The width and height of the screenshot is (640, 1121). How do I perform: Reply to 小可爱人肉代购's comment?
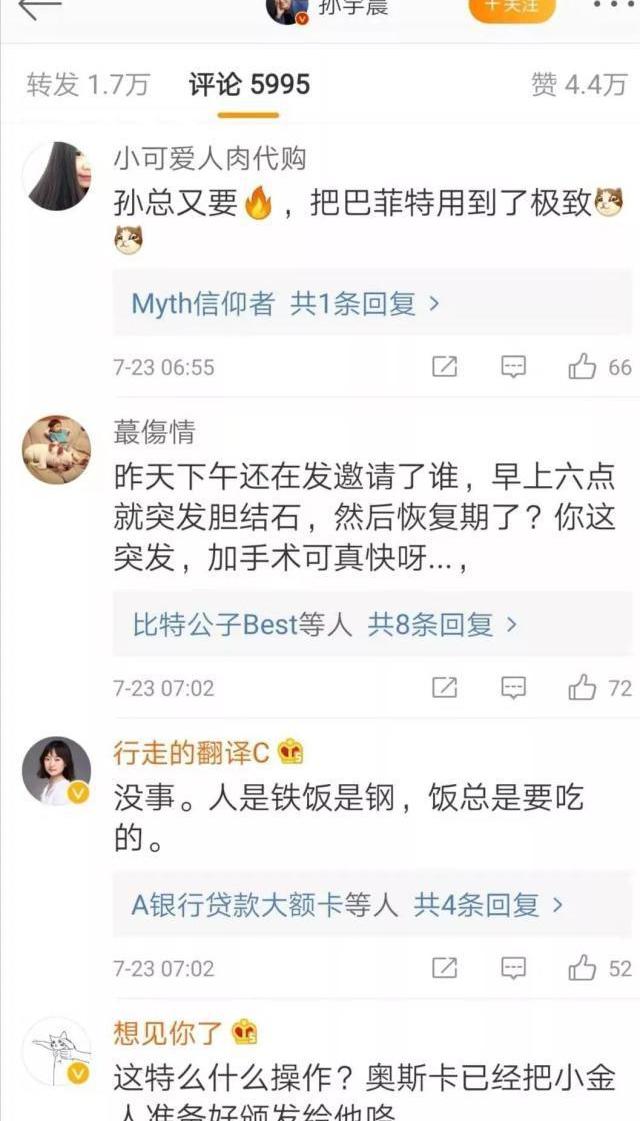pos(513,367)
